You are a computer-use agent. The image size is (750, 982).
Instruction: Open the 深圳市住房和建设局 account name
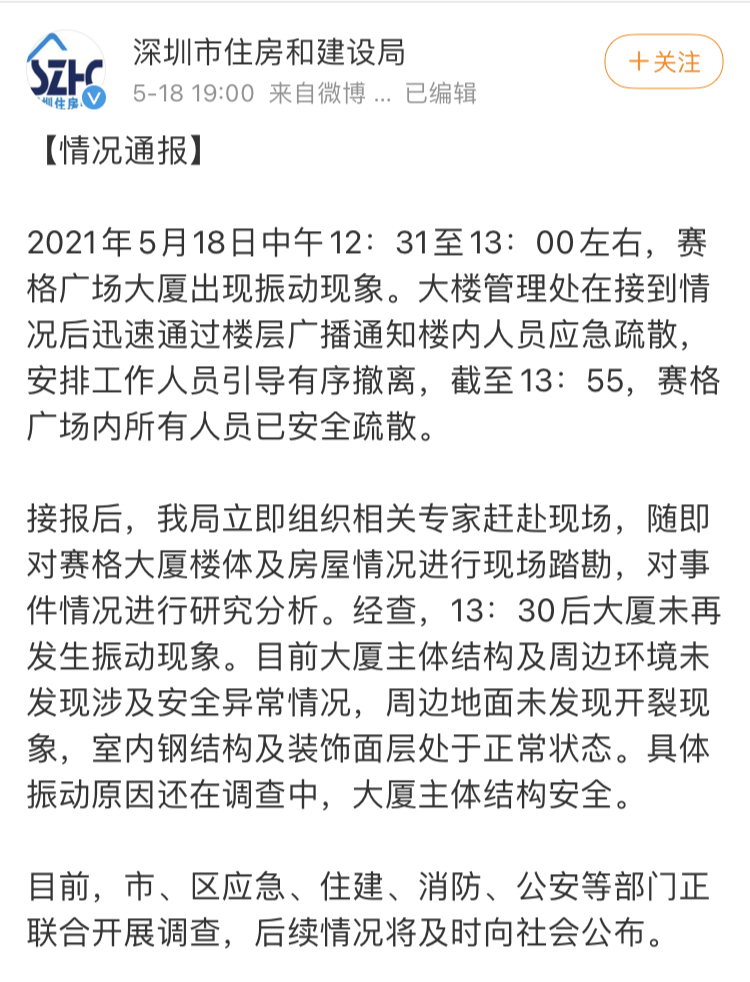click(x=269, y=52)
